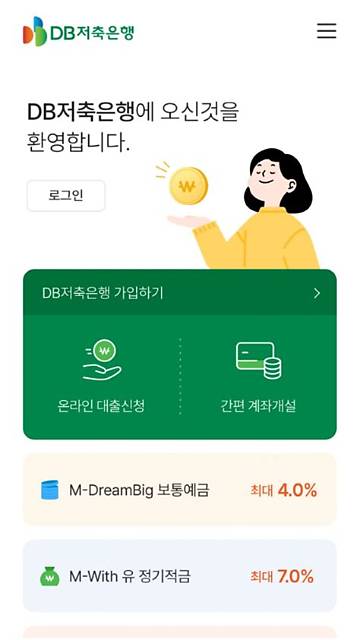The height and width of the screenshot is (640, 360).
Task: View M-With 유 정기적금 product
Action: [180, 576]
